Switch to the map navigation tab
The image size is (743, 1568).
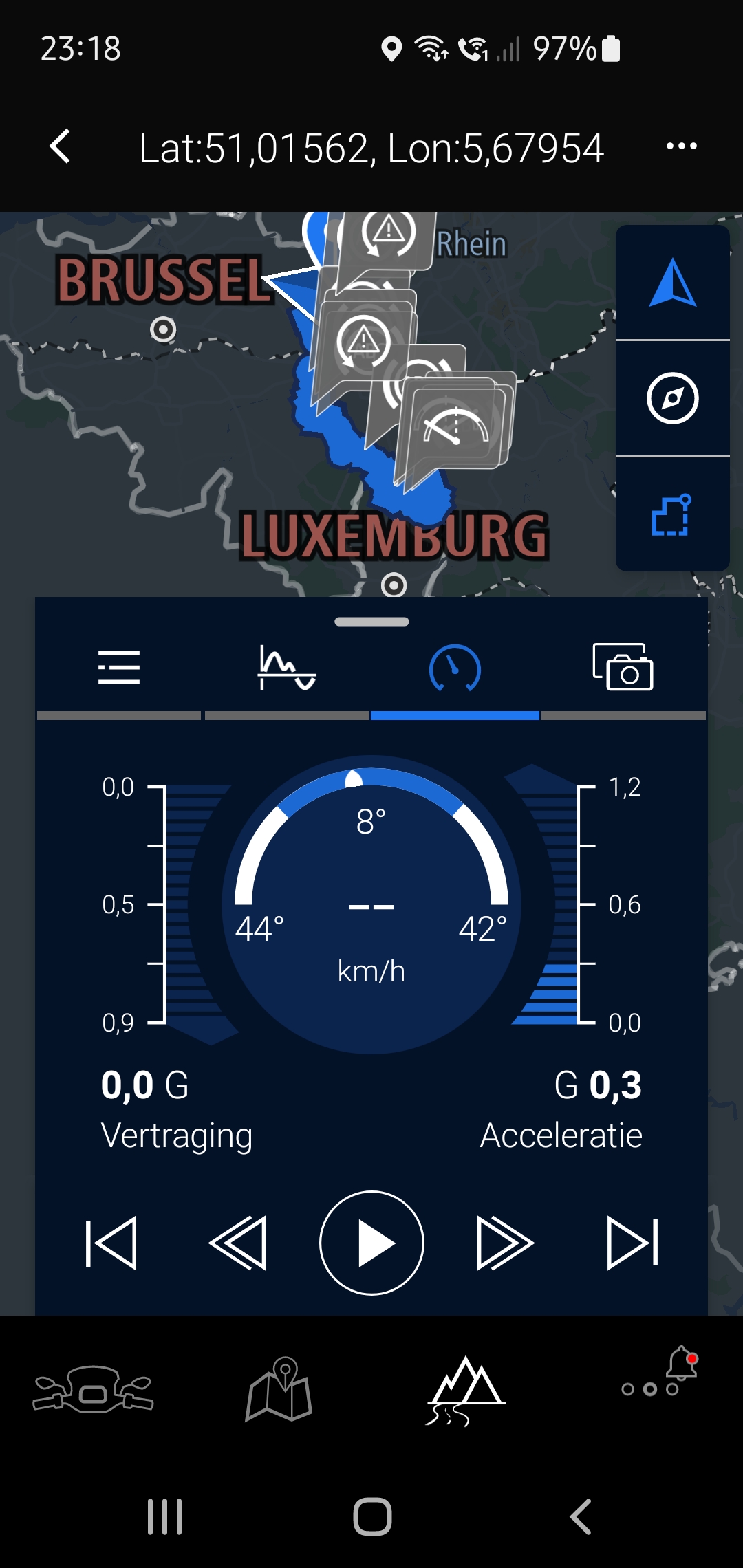[x=279, y=1389]
